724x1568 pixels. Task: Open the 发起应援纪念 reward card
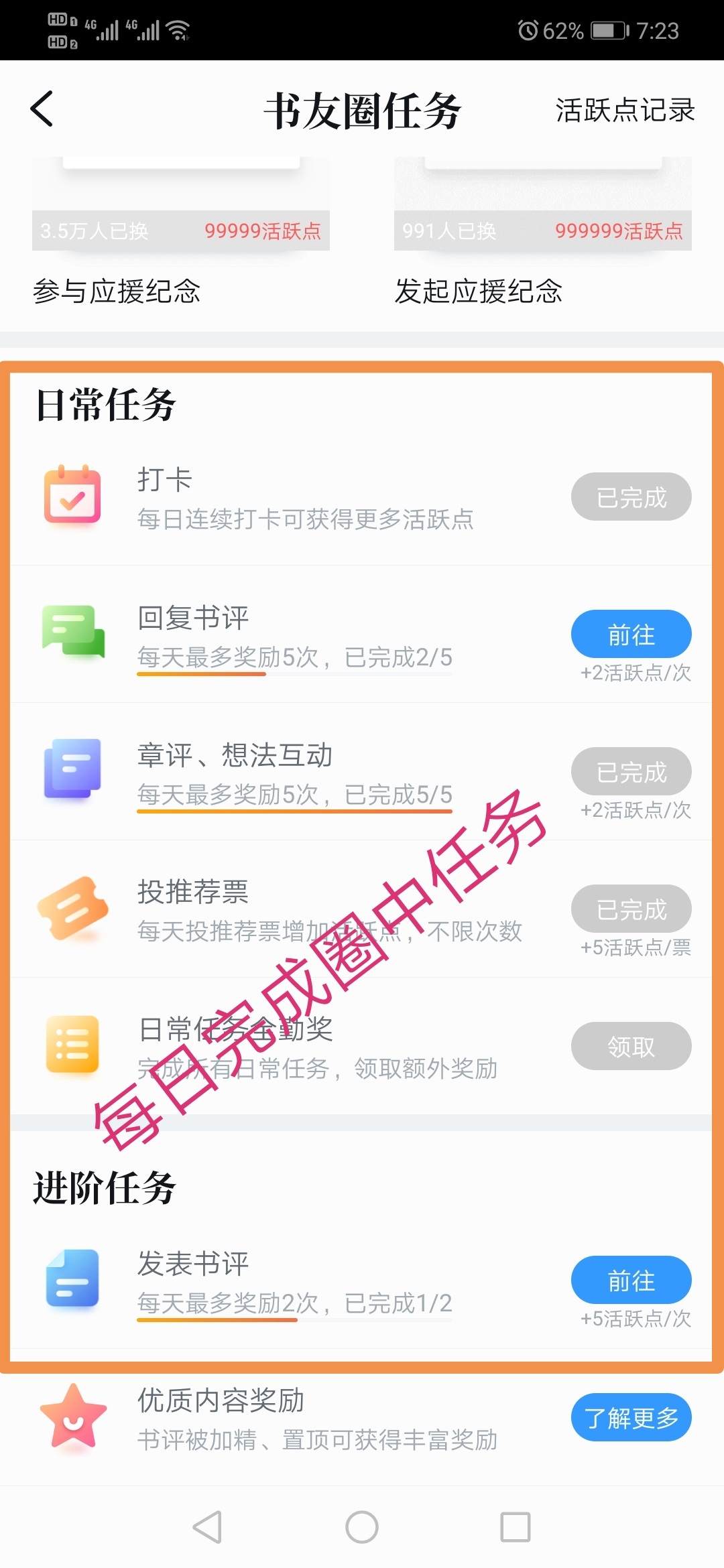(x=543, y=231)
